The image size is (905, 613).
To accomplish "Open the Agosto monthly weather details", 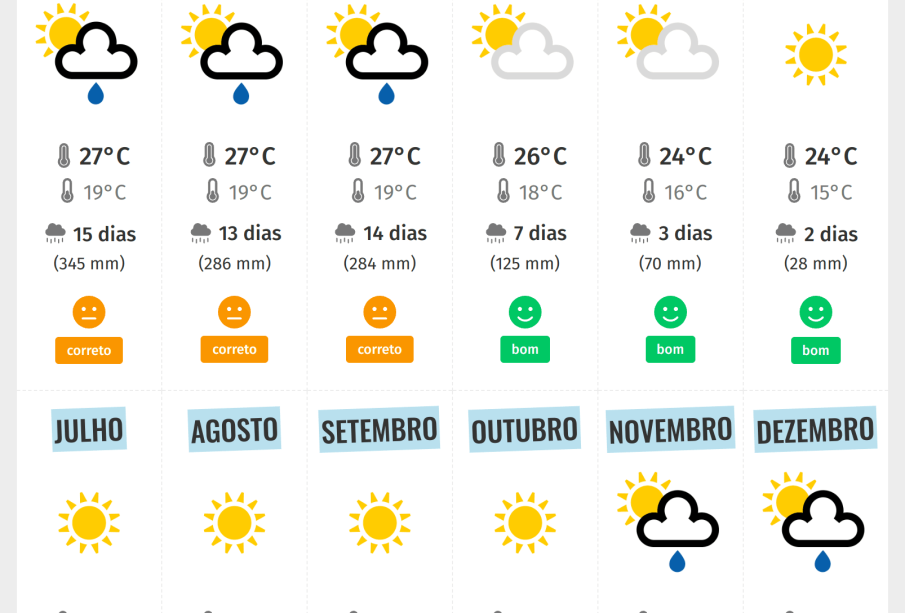I will point(234,430).
